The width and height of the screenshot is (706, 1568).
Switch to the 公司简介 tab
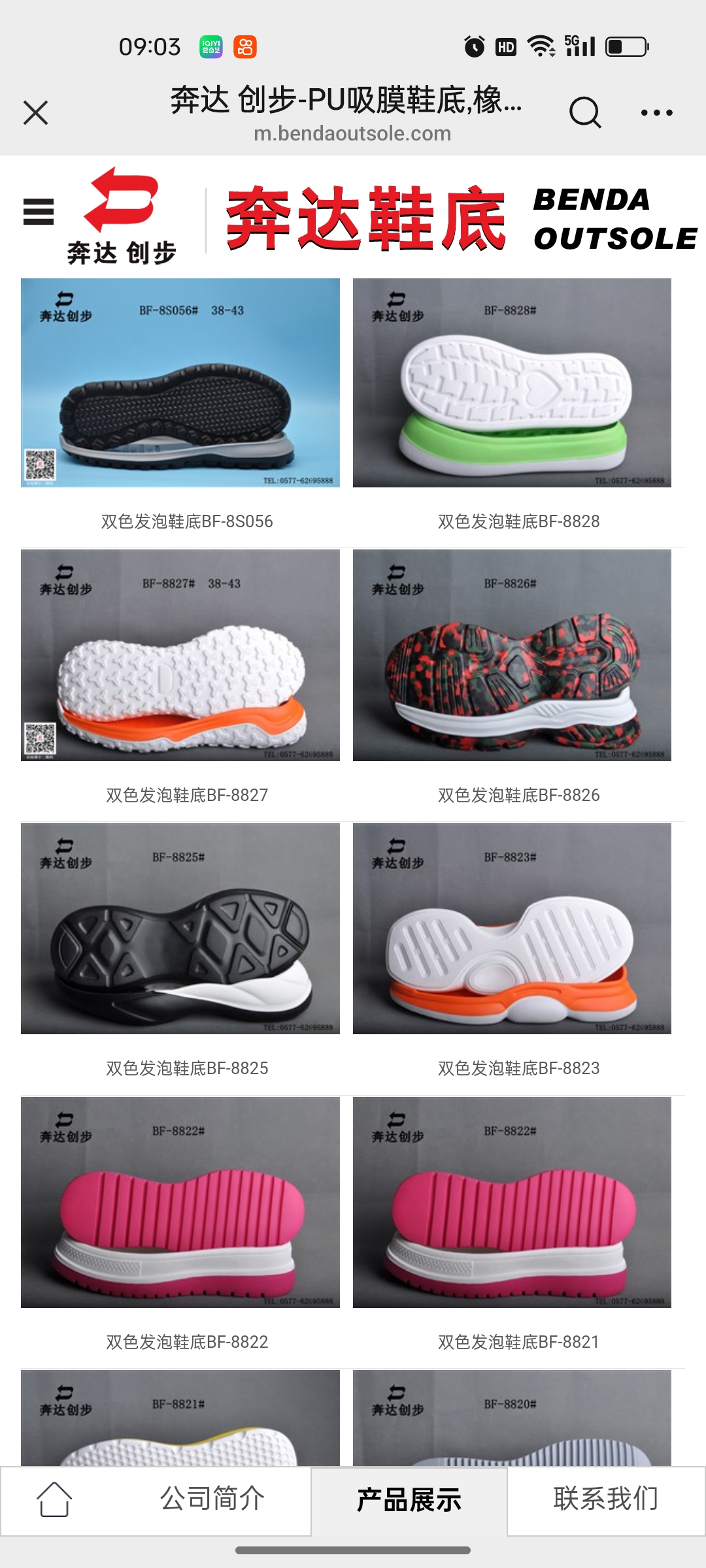tap(212, 1499)
